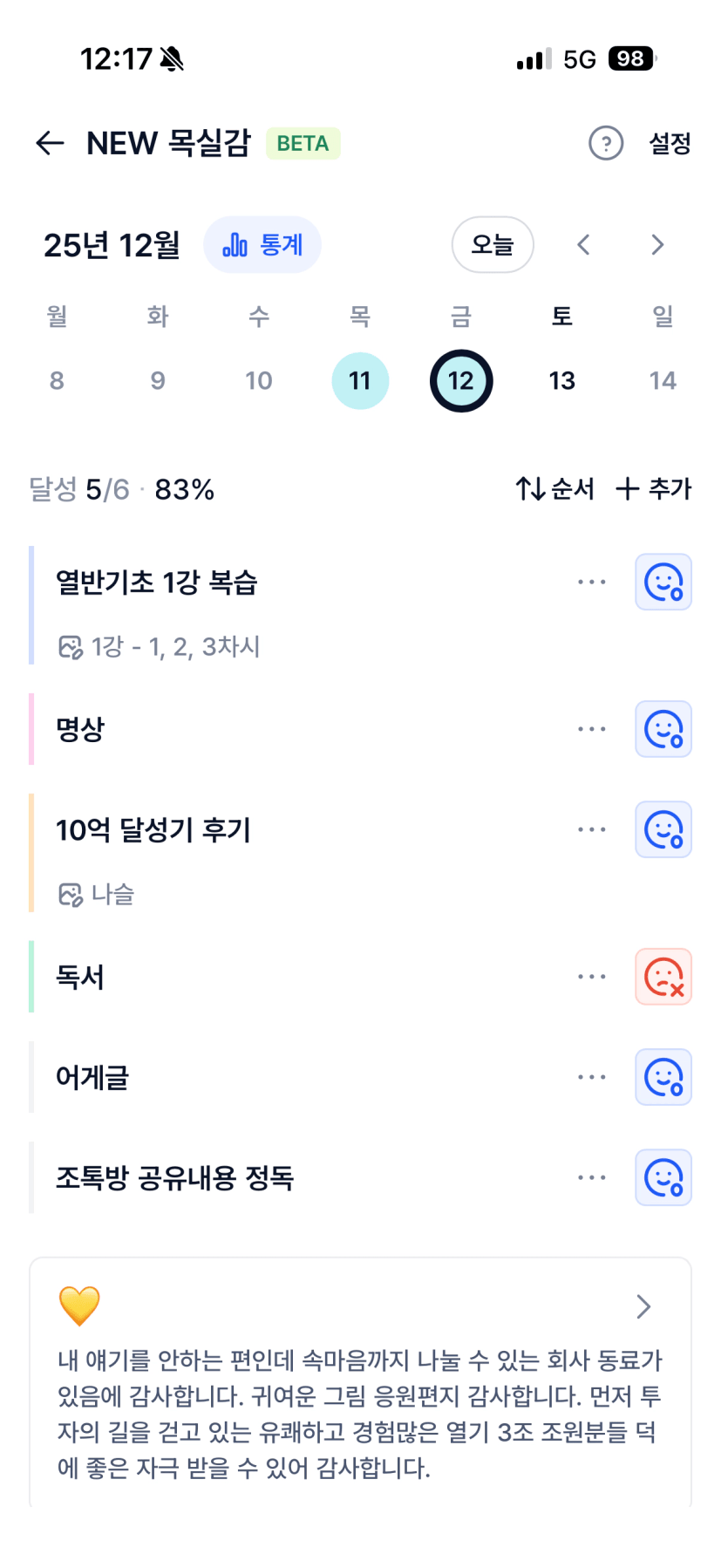View the 통계 statistics

(x=262, y=245)
